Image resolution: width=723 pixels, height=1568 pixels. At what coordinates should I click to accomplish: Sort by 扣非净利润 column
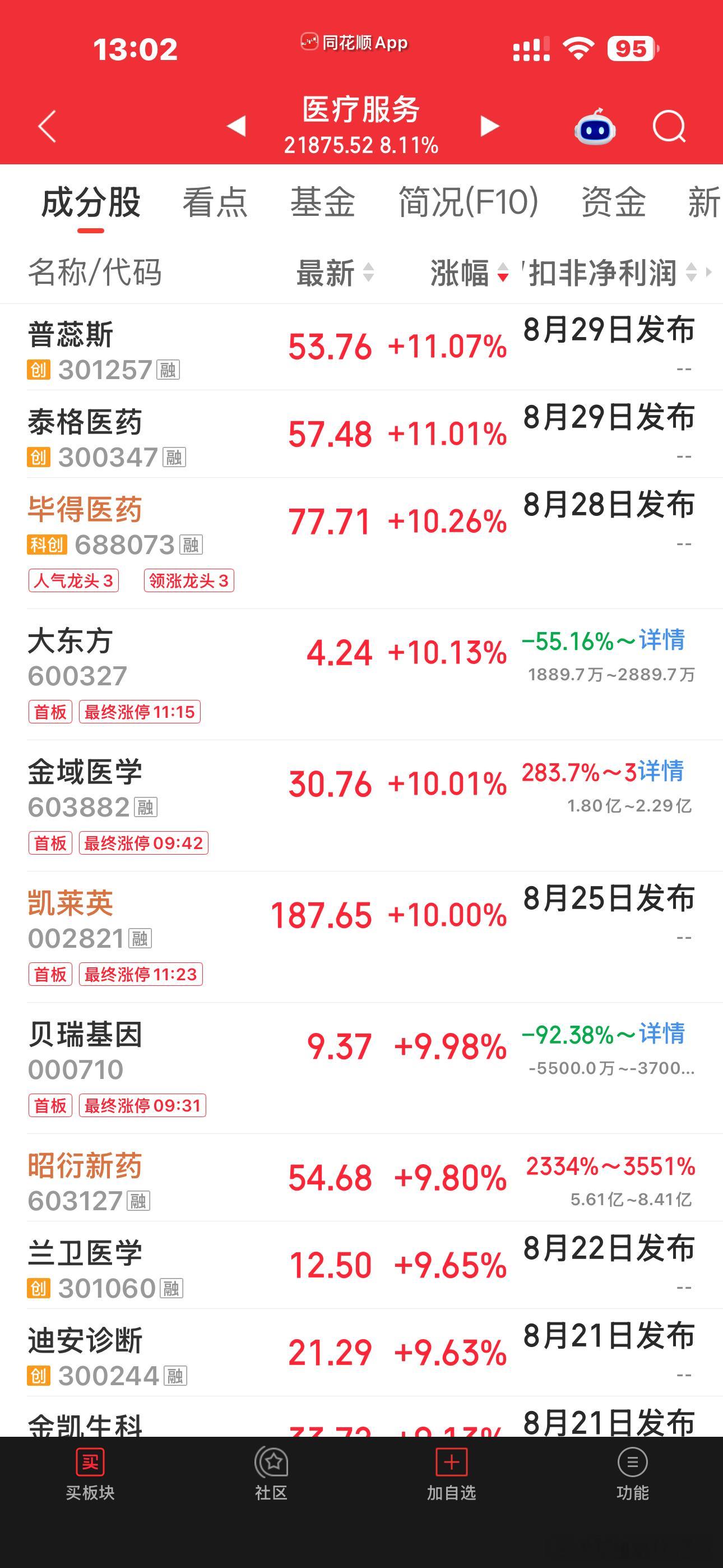pyautogui.click(x=611, y=272)
